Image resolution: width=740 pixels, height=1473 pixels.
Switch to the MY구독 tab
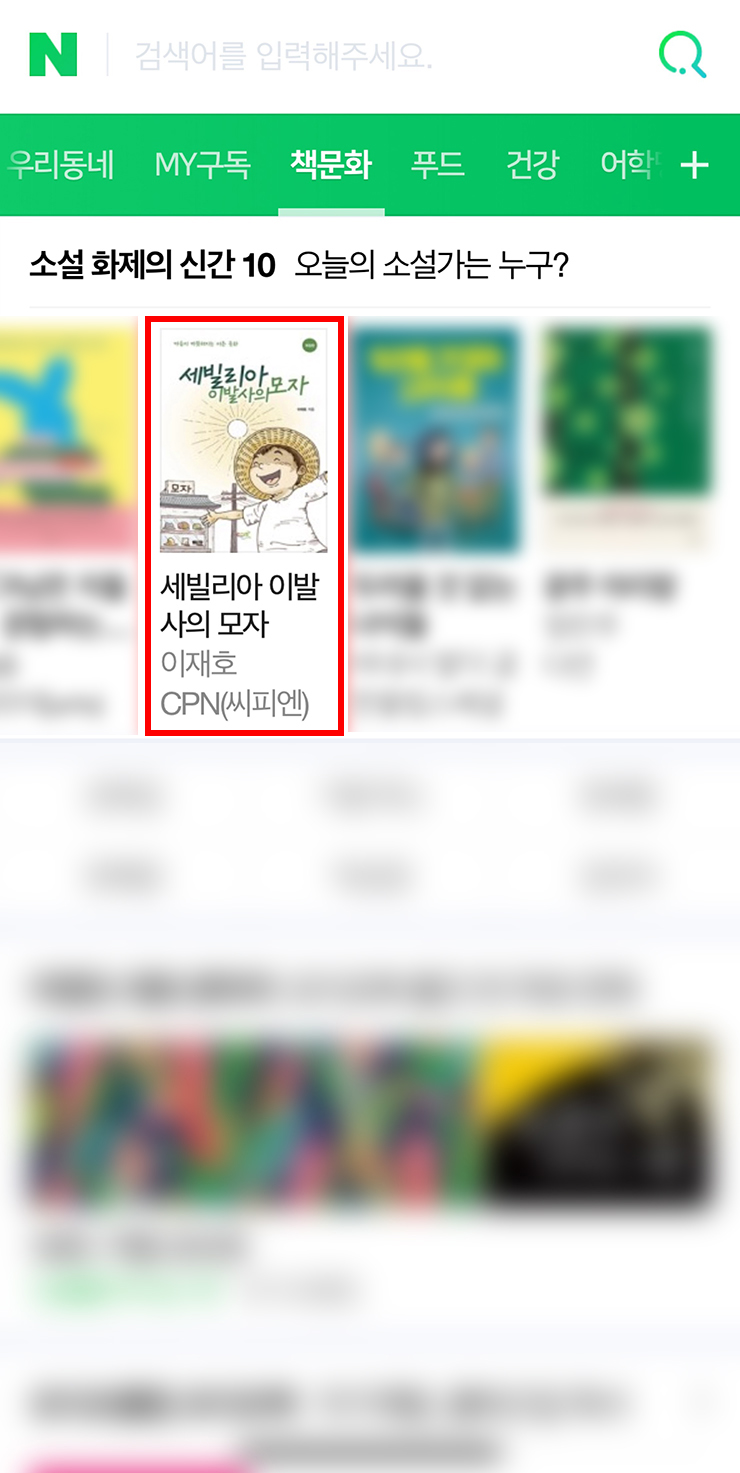point(202,165)
